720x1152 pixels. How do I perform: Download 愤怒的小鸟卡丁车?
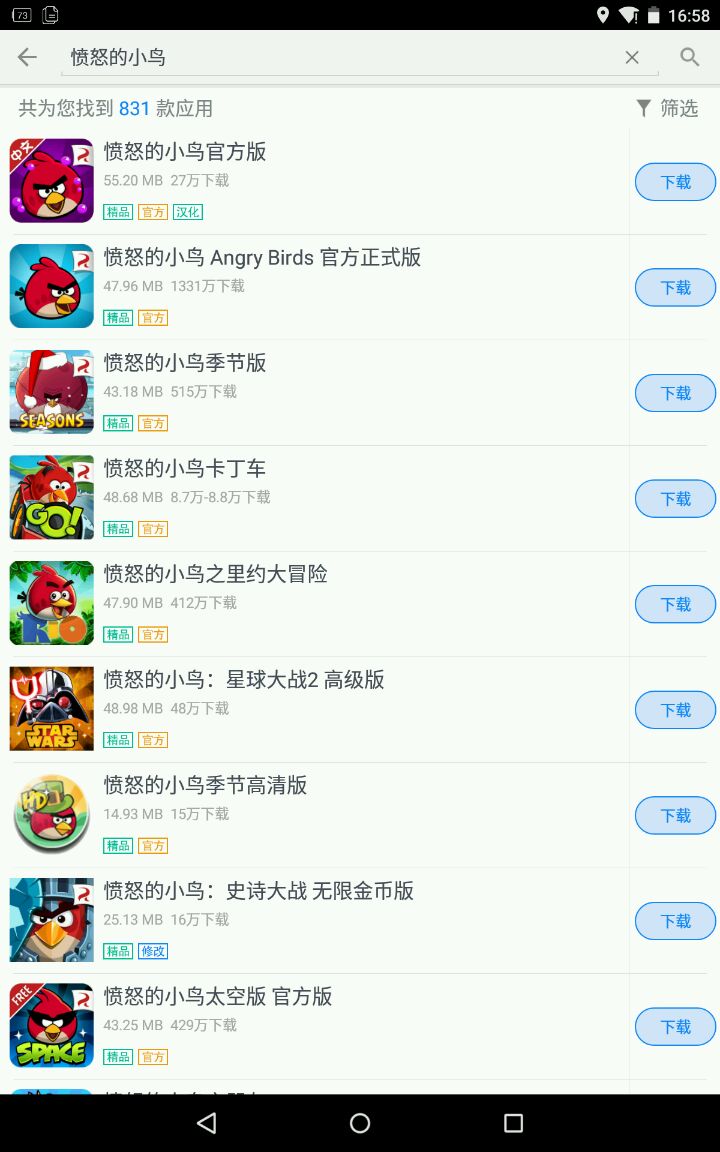[676, 499]
